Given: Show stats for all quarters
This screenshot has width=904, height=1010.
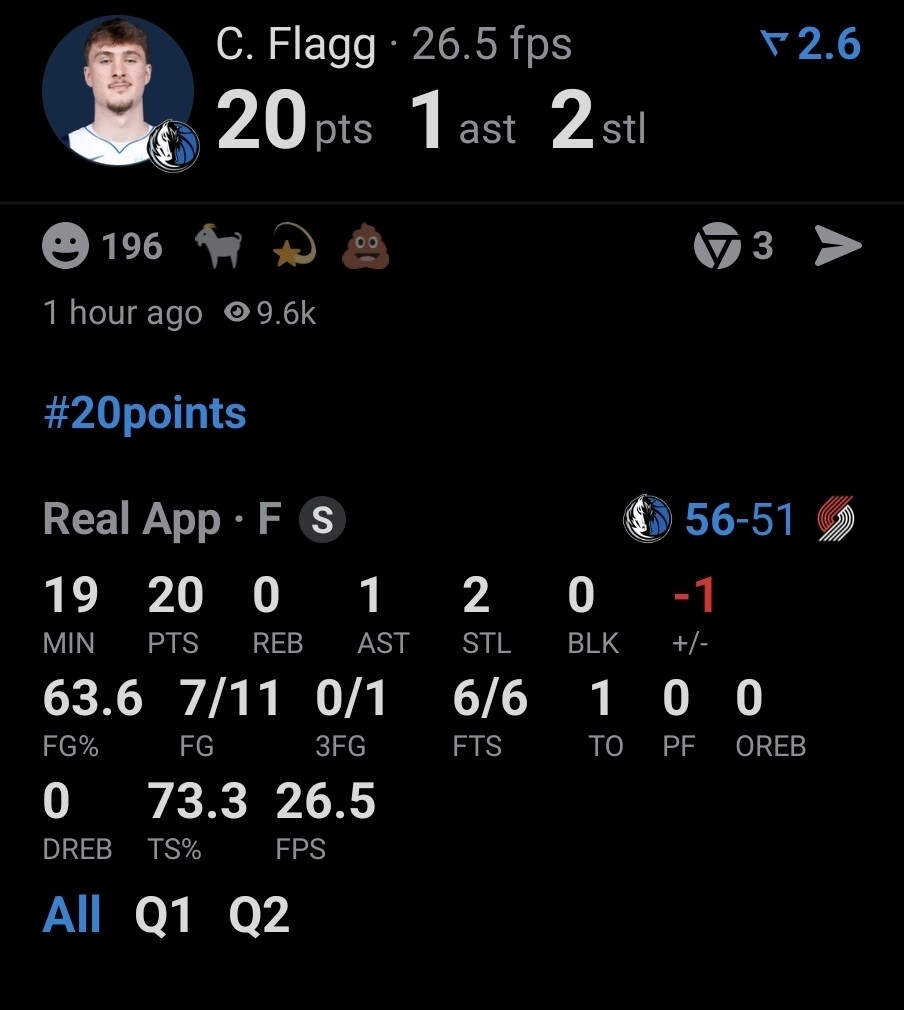Looking at the screenshot, I should click(72, 915).
